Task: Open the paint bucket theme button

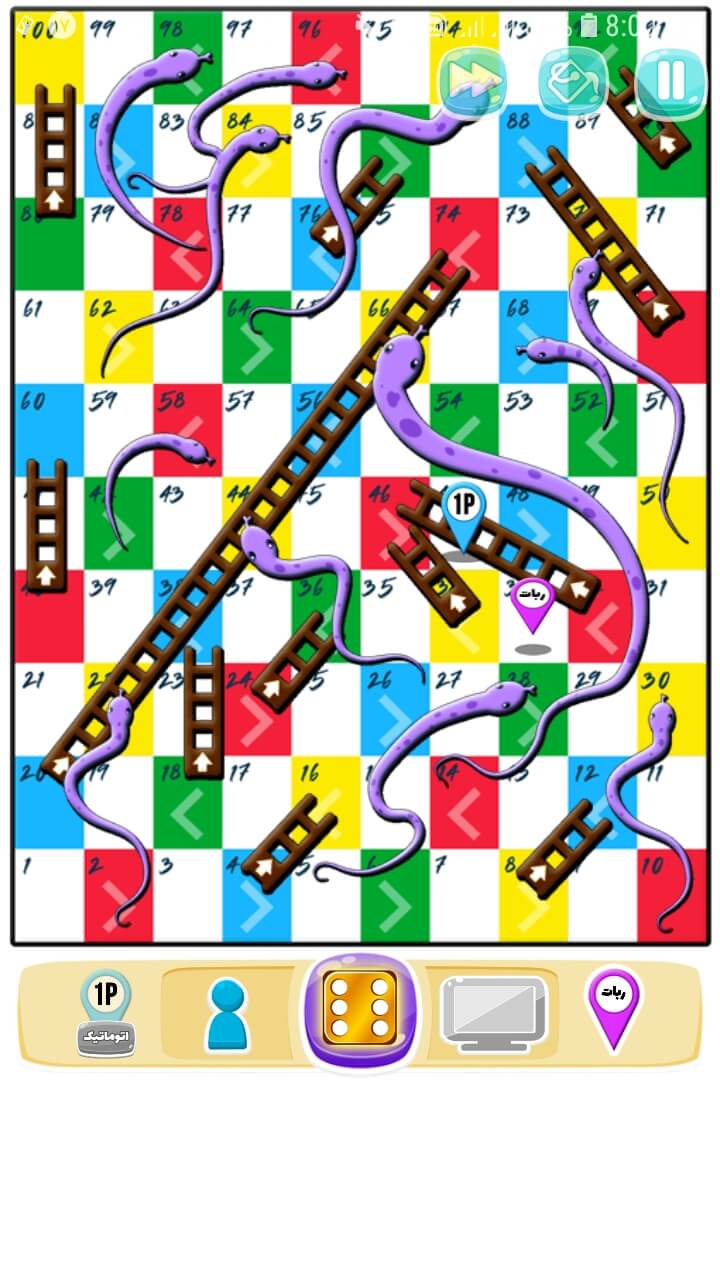Action: pos(573,82)
